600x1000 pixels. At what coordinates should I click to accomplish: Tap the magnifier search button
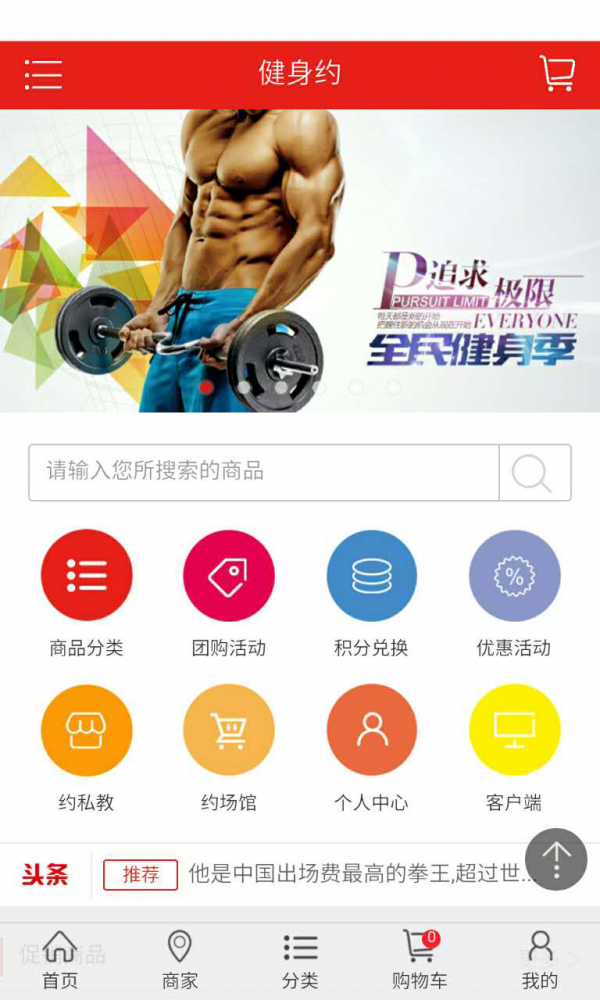click(534, 472)
